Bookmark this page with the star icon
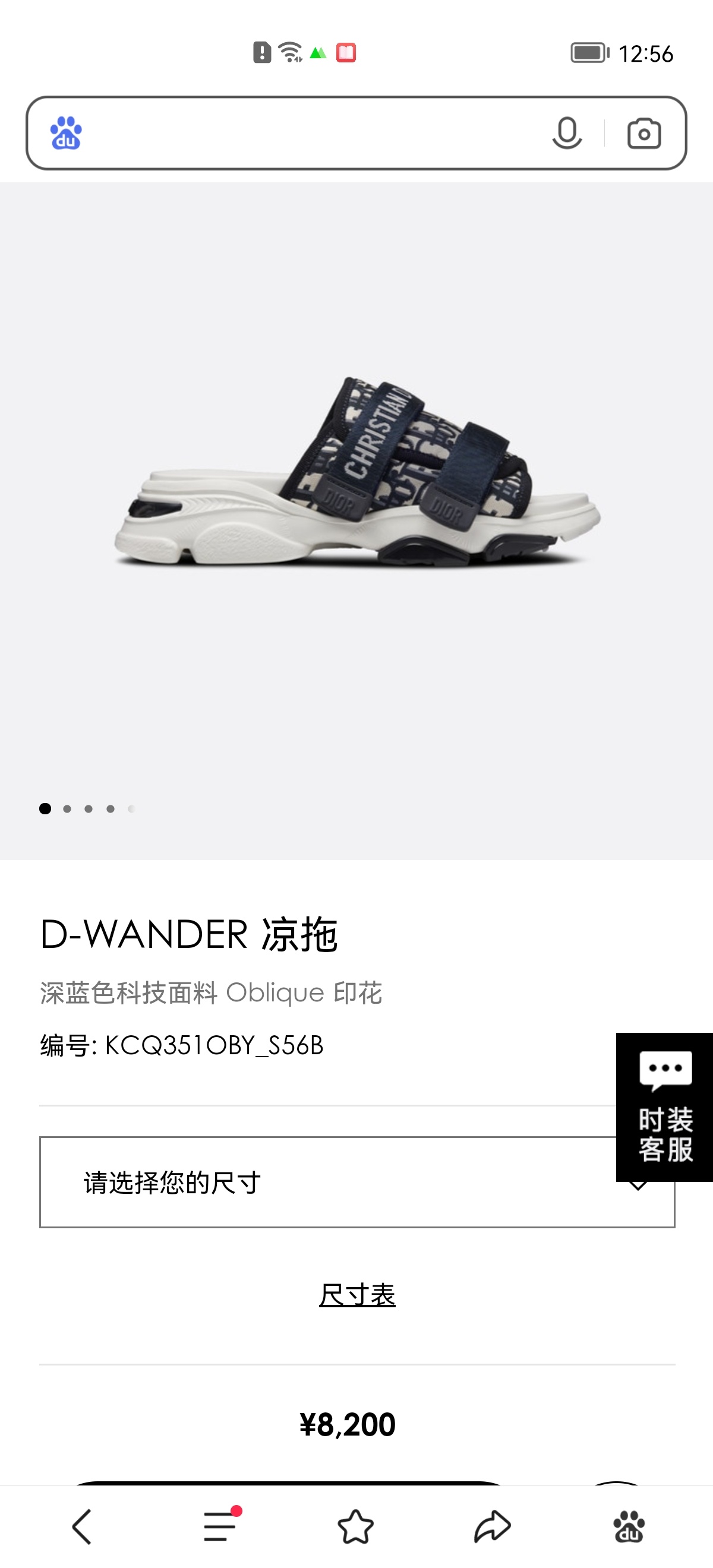 (355, 1526)
